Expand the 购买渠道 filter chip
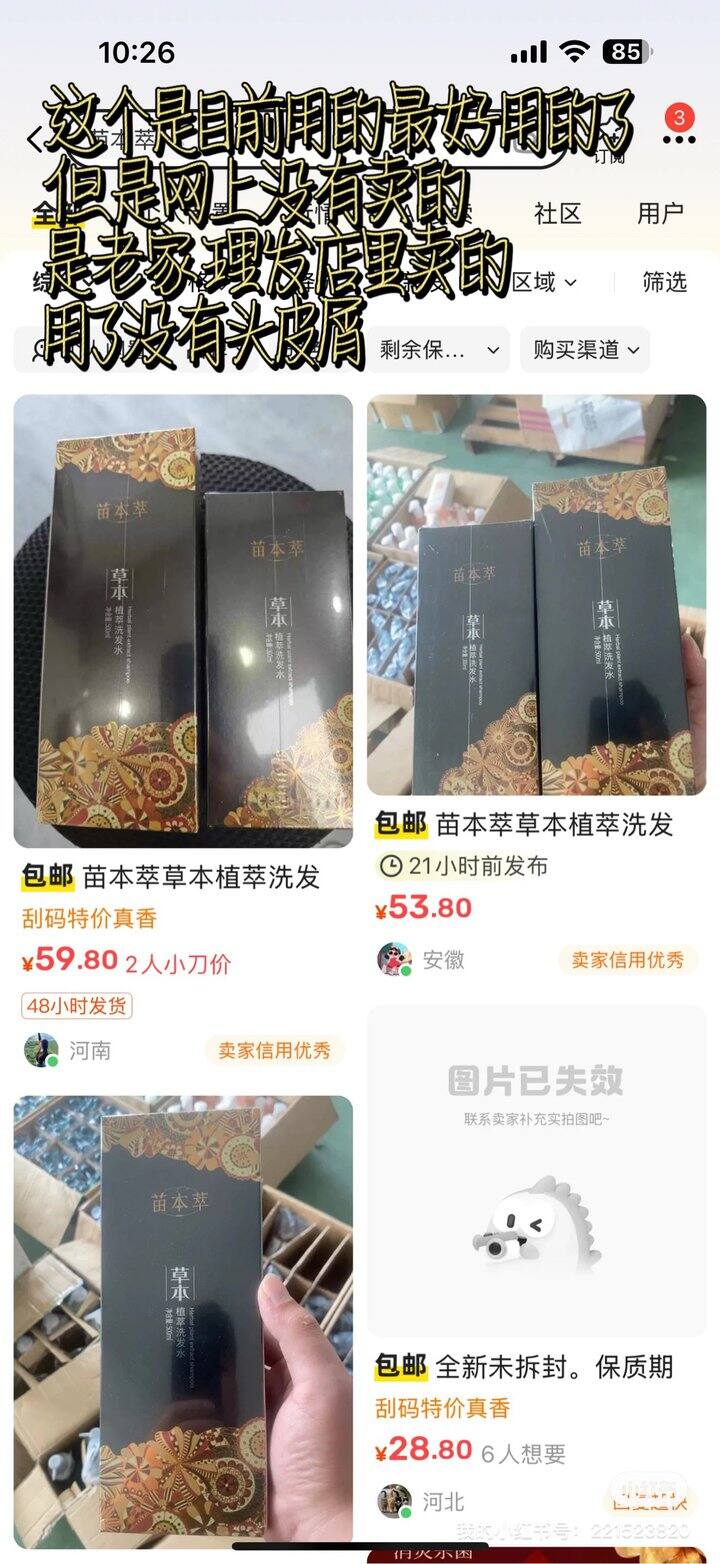 pyautogui.click(x=584, y=350)
